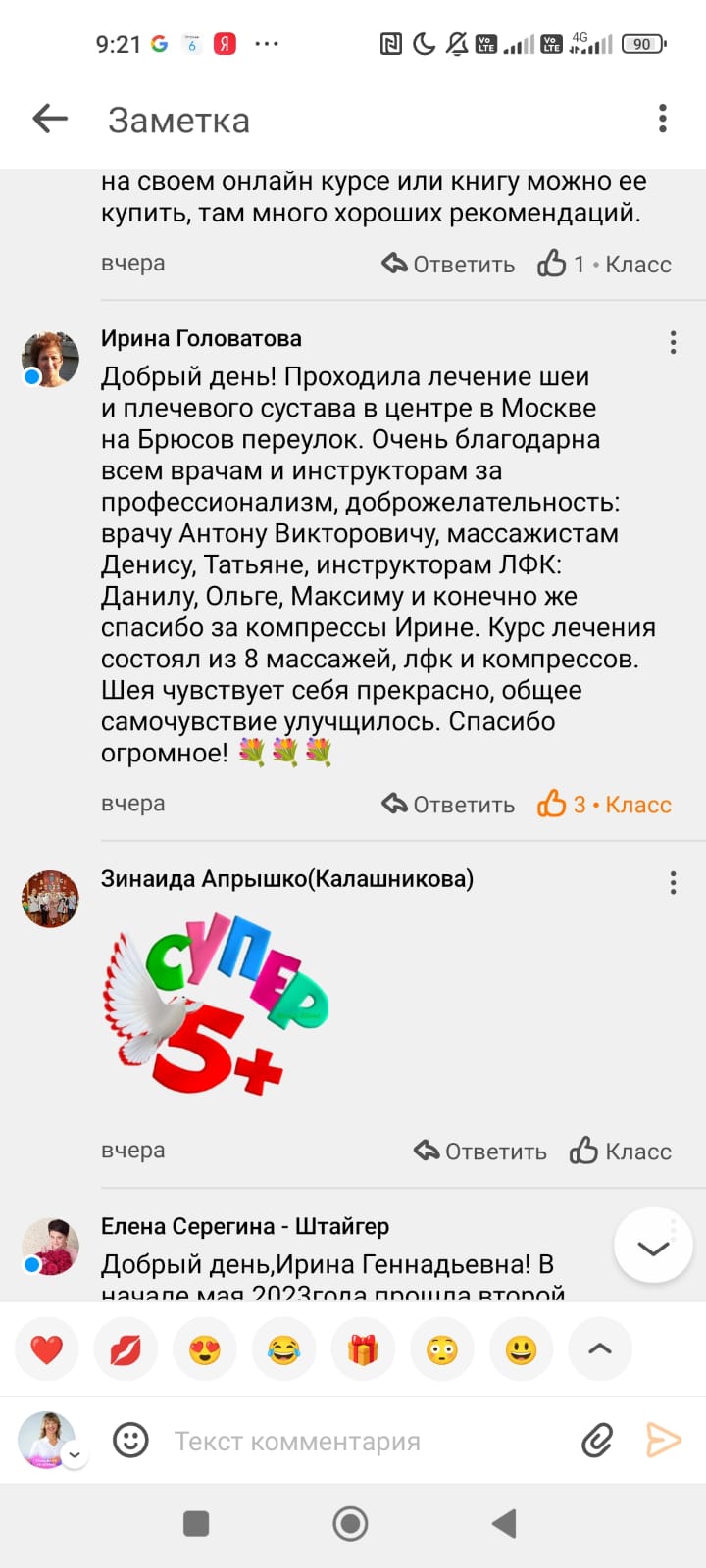706x1568 pixels.
Task: Like Ирина Головатова's comment with Класс
Action: click(x=604, y=805)
